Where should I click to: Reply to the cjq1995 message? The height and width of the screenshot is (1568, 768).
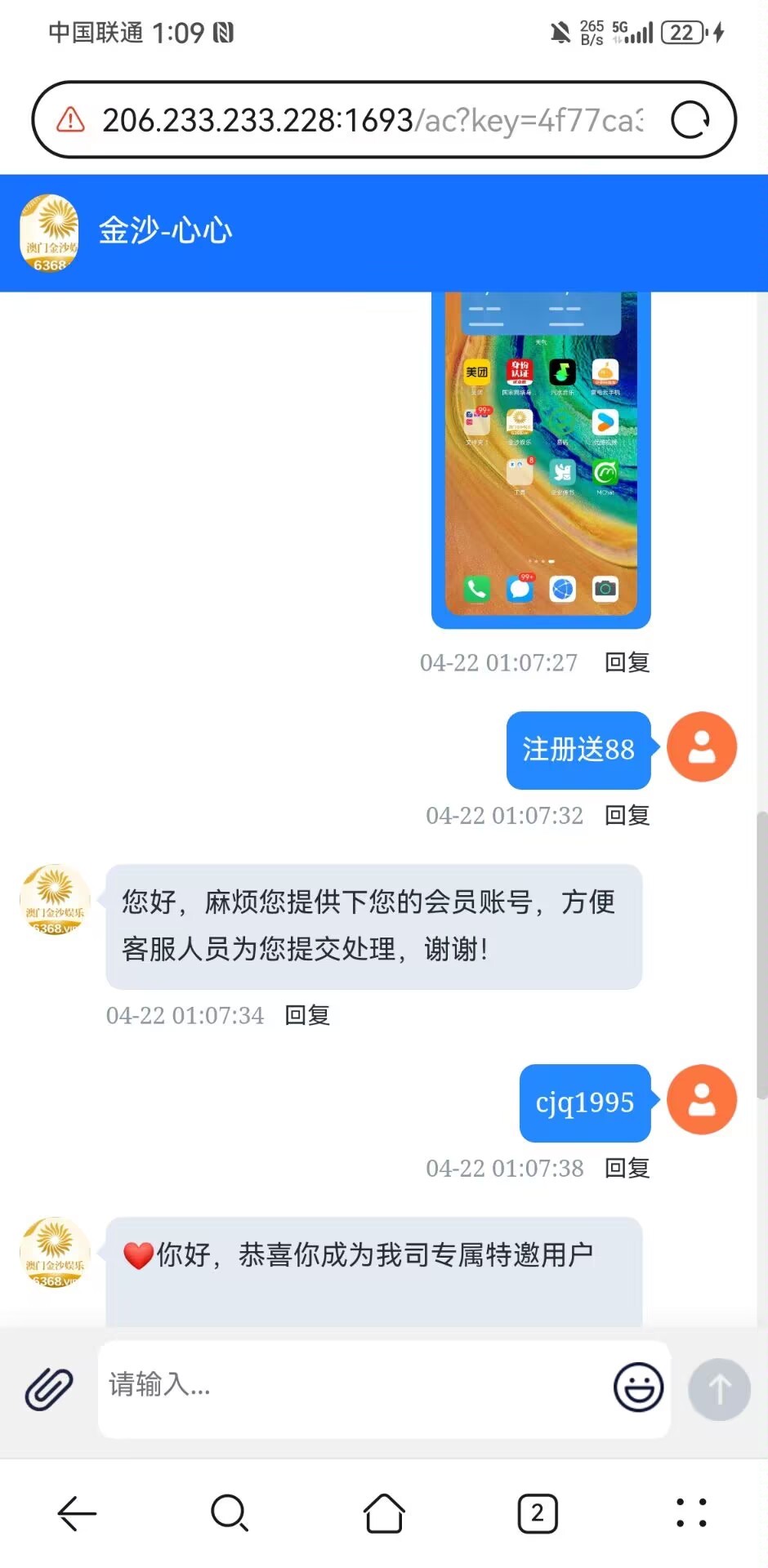(x=627, y=1168)
